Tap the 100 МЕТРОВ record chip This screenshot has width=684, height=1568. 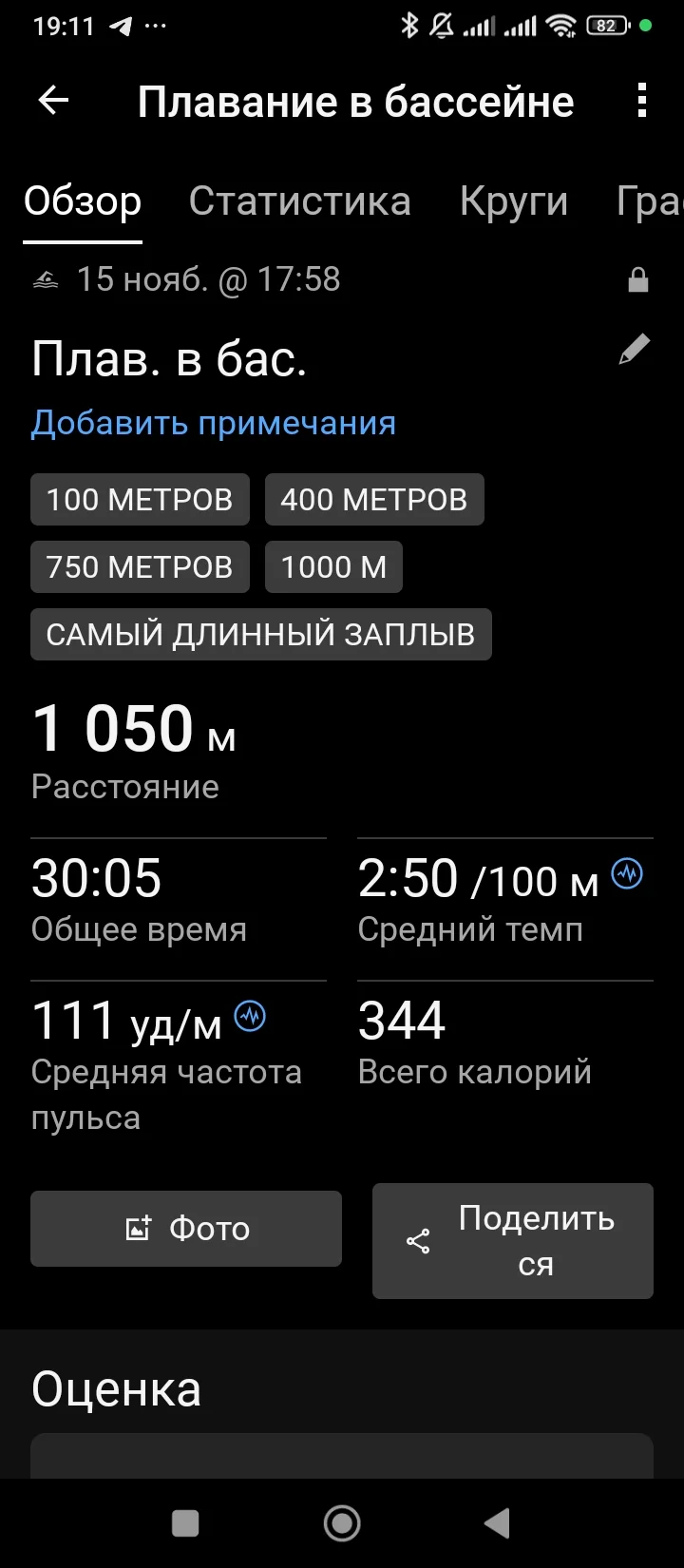140,500
